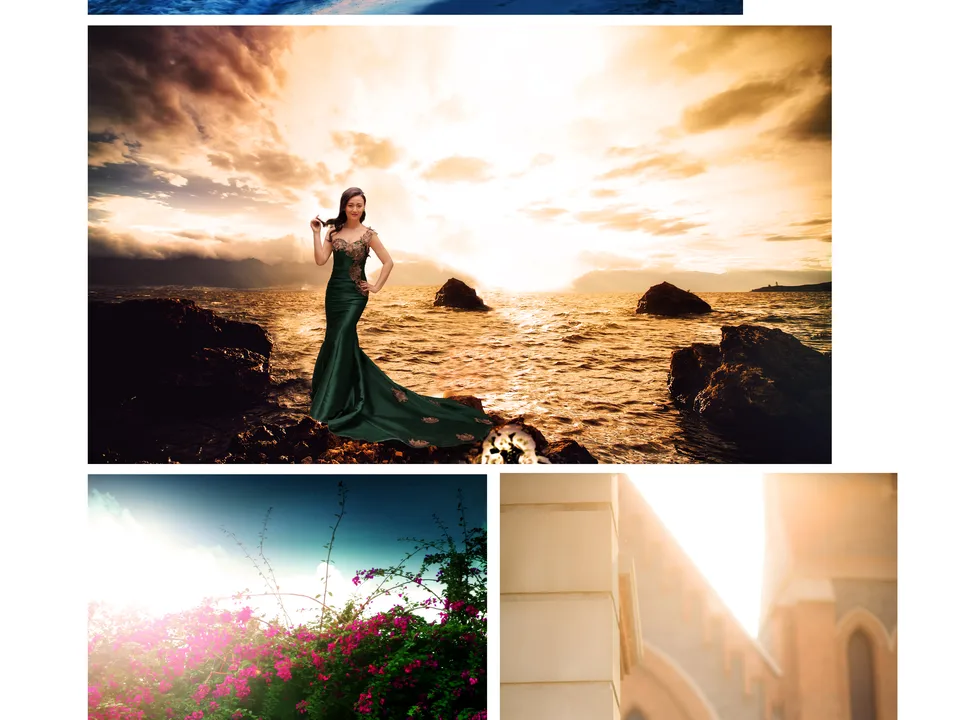Open the pink flowers photo

tap(287, 597)
